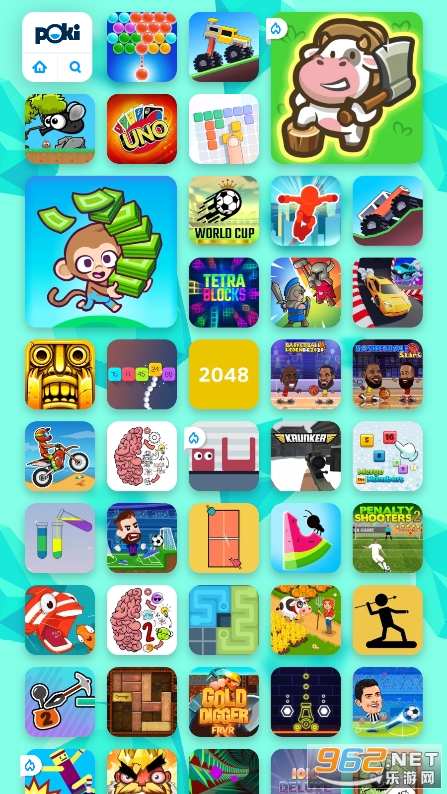Play Basketball Legends 2020
Screen dimensions: 447x794
point(306,374)
